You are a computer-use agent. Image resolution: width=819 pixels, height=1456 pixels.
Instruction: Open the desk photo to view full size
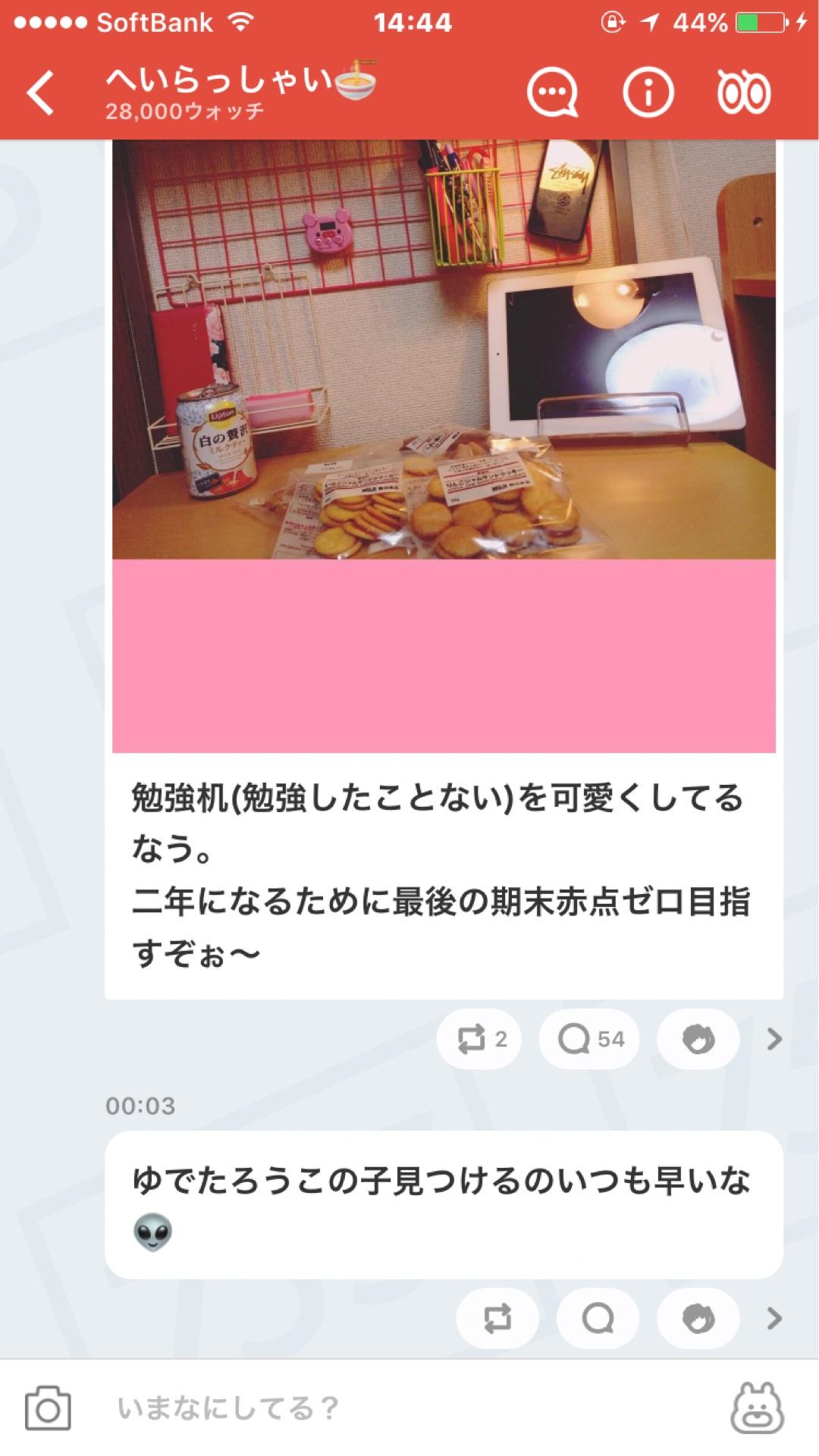[447, 349]
